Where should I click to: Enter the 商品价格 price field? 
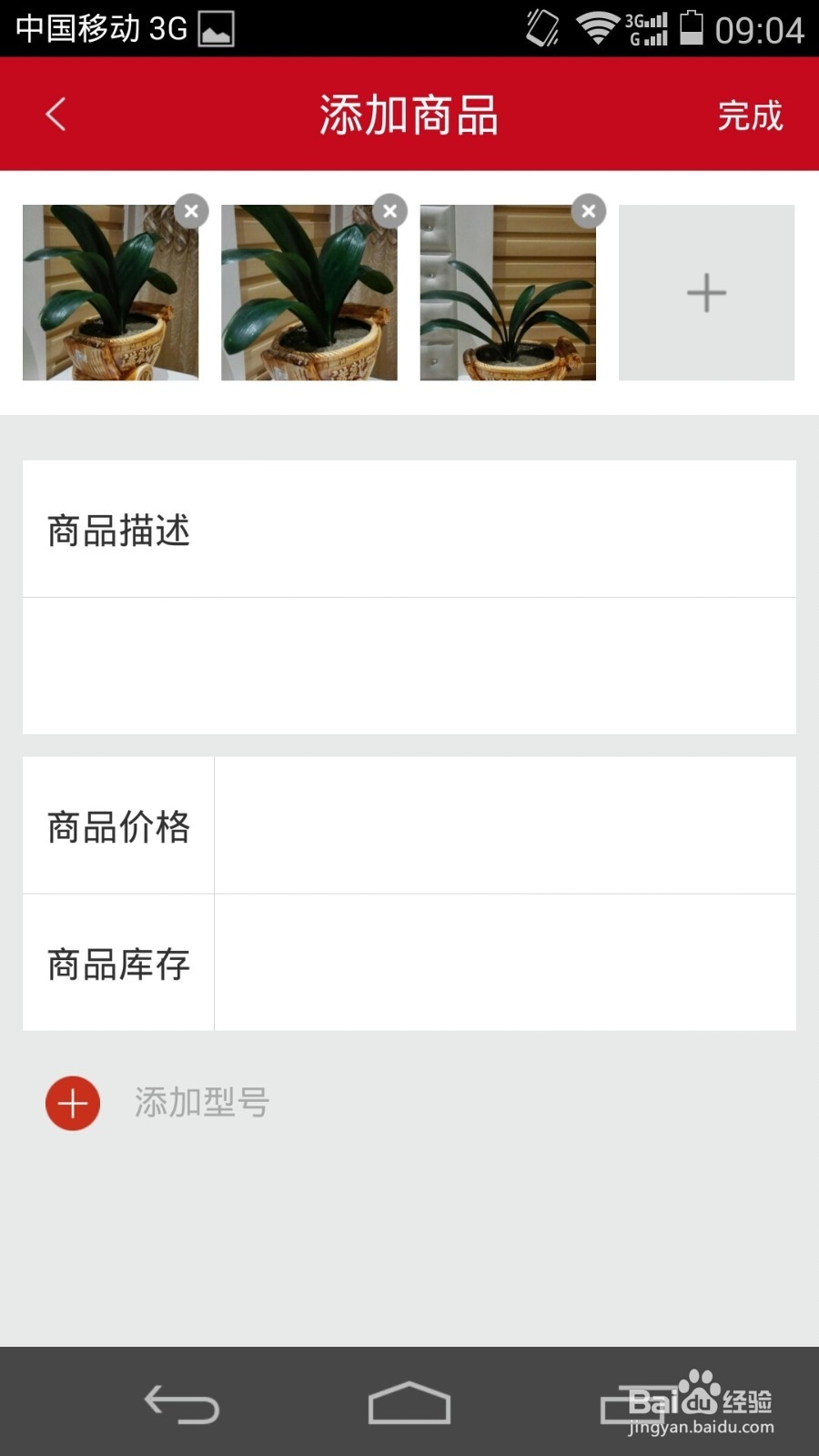pyautogui.click(x=505, y=825)
